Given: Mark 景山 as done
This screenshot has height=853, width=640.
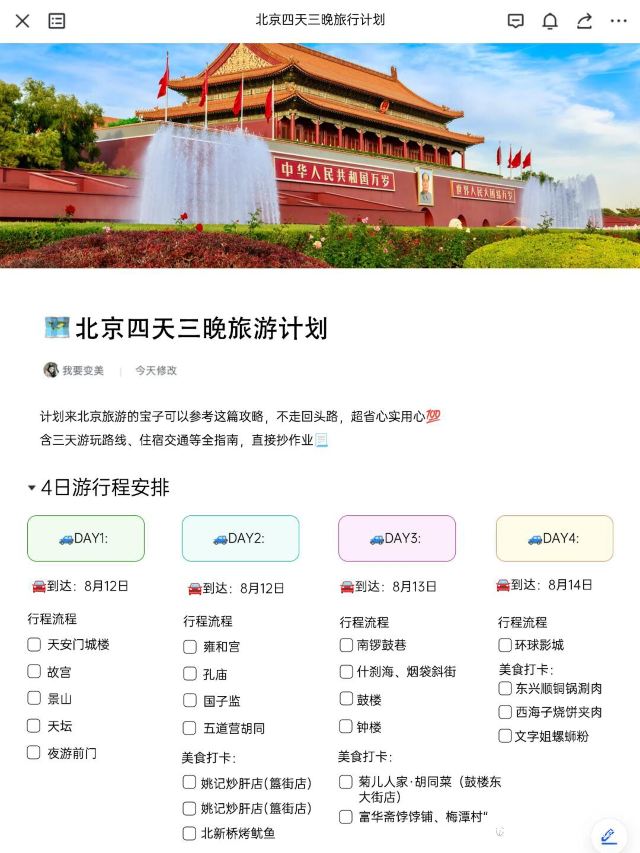Looking at the screenshot, I should pos(34,698).
